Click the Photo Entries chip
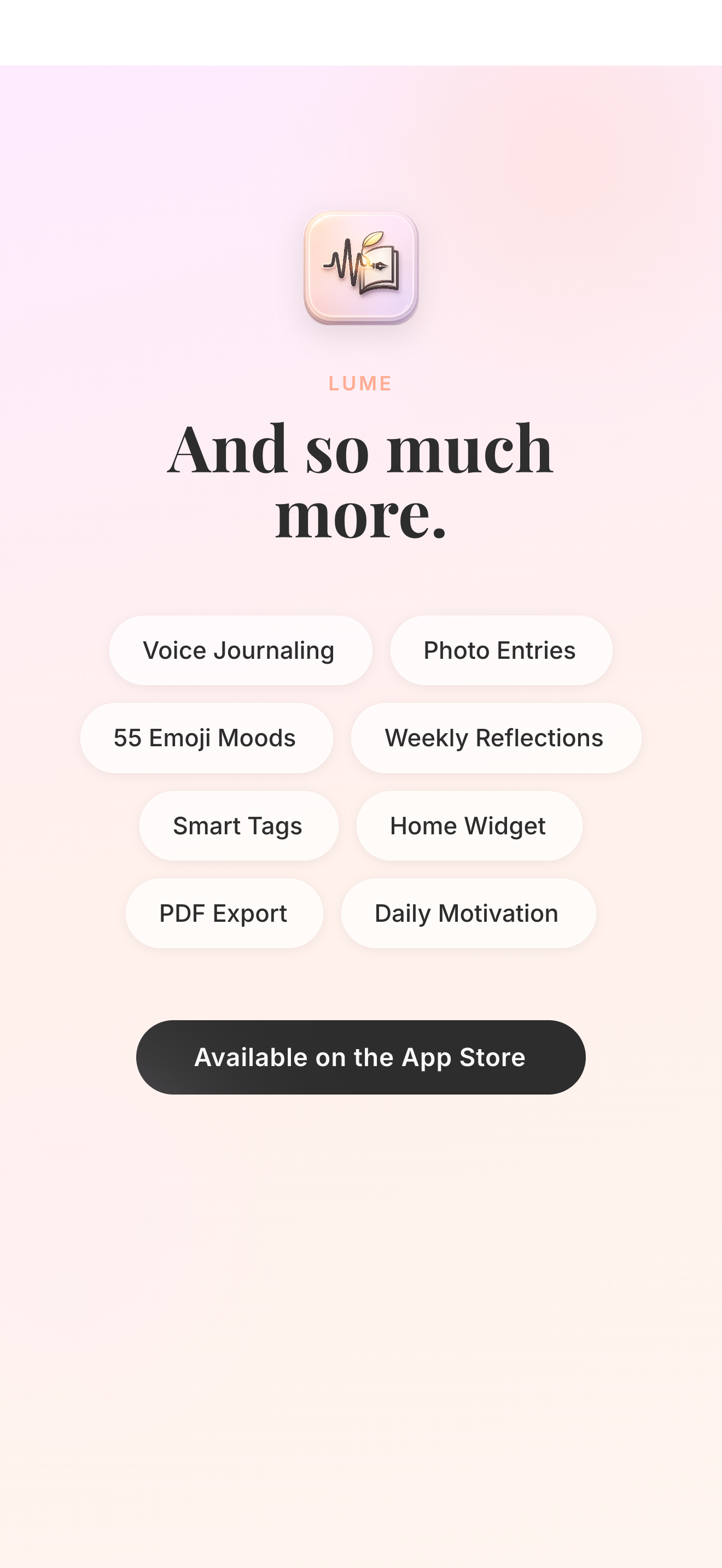The width and height of the screenshot is (722, 1568). click(500, 650)
